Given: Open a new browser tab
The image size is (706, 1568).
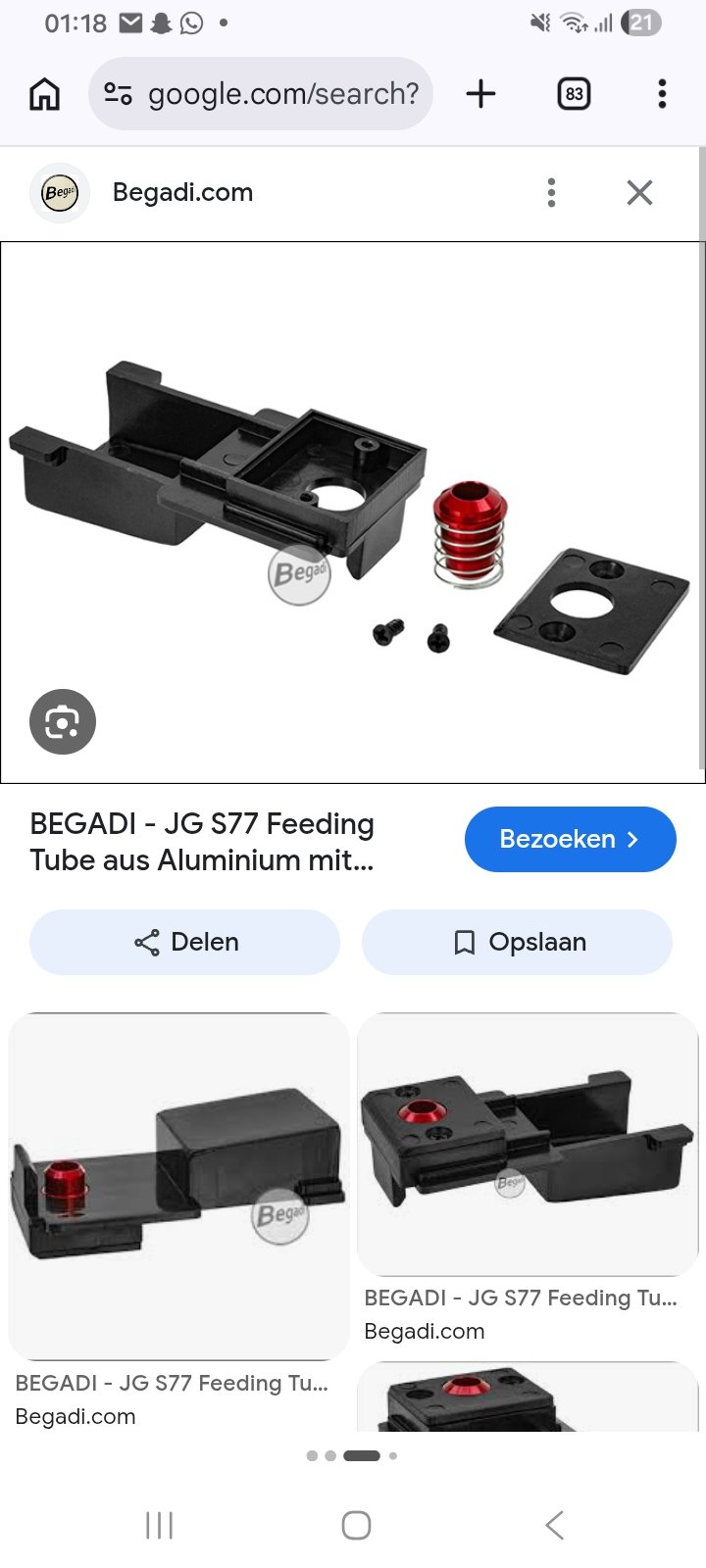Looking at the screenshot, I should [480, 94].
